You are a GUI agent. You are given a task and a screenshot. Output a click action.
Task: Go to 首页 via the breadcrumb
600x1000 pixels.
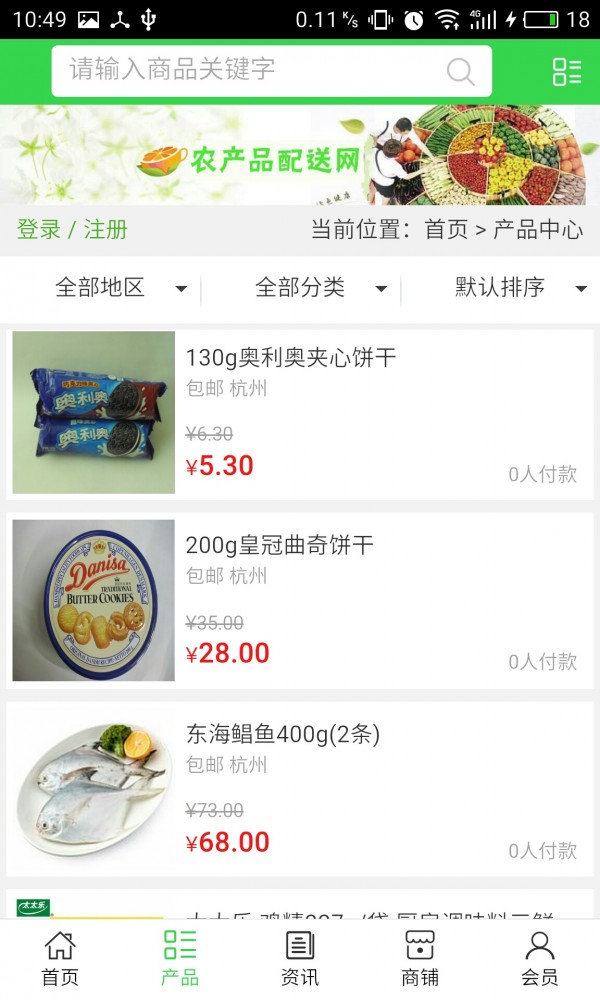(x=446, y=229)
